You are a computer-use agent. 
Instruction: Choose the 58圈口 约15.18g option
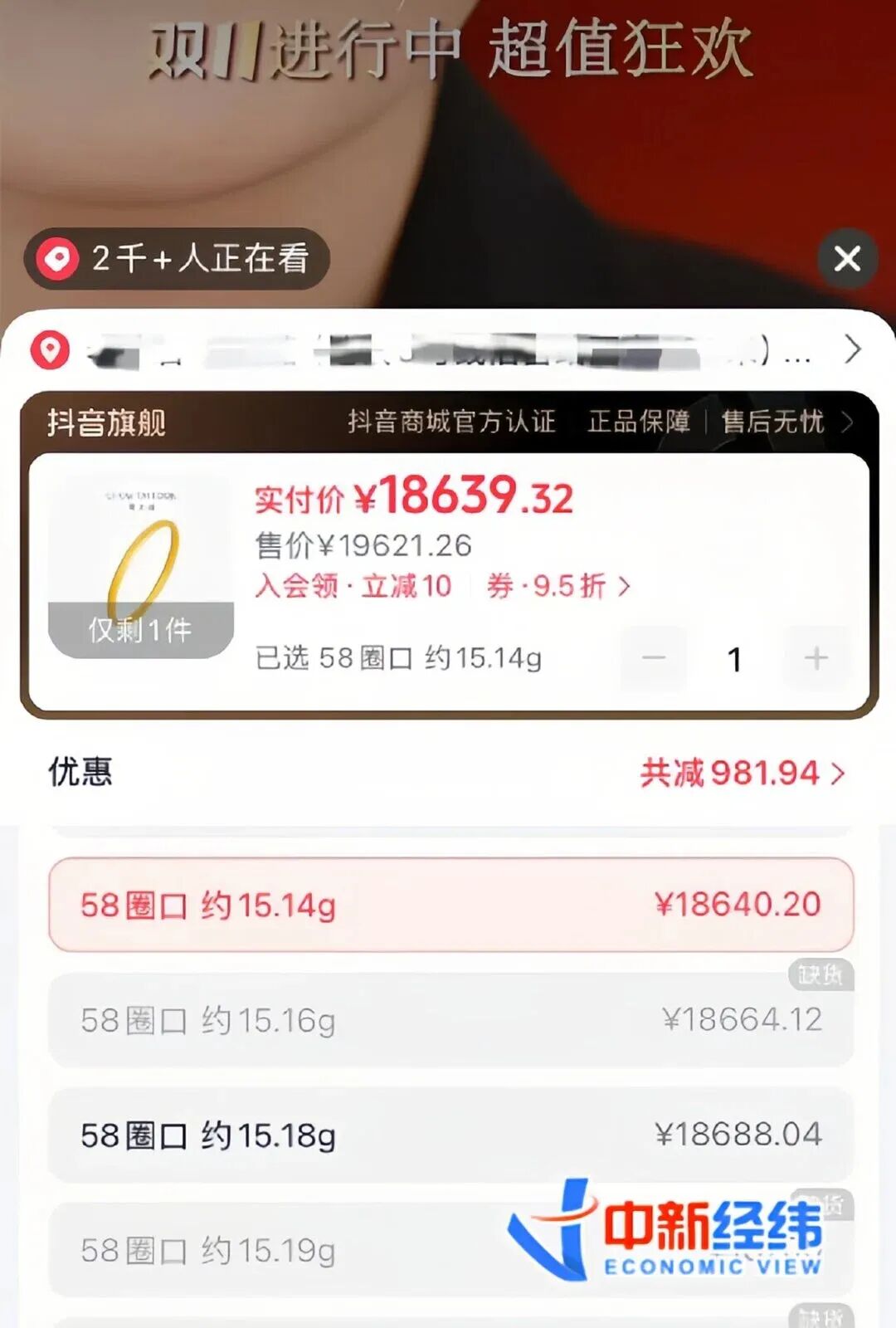(x=450, y=1135)
